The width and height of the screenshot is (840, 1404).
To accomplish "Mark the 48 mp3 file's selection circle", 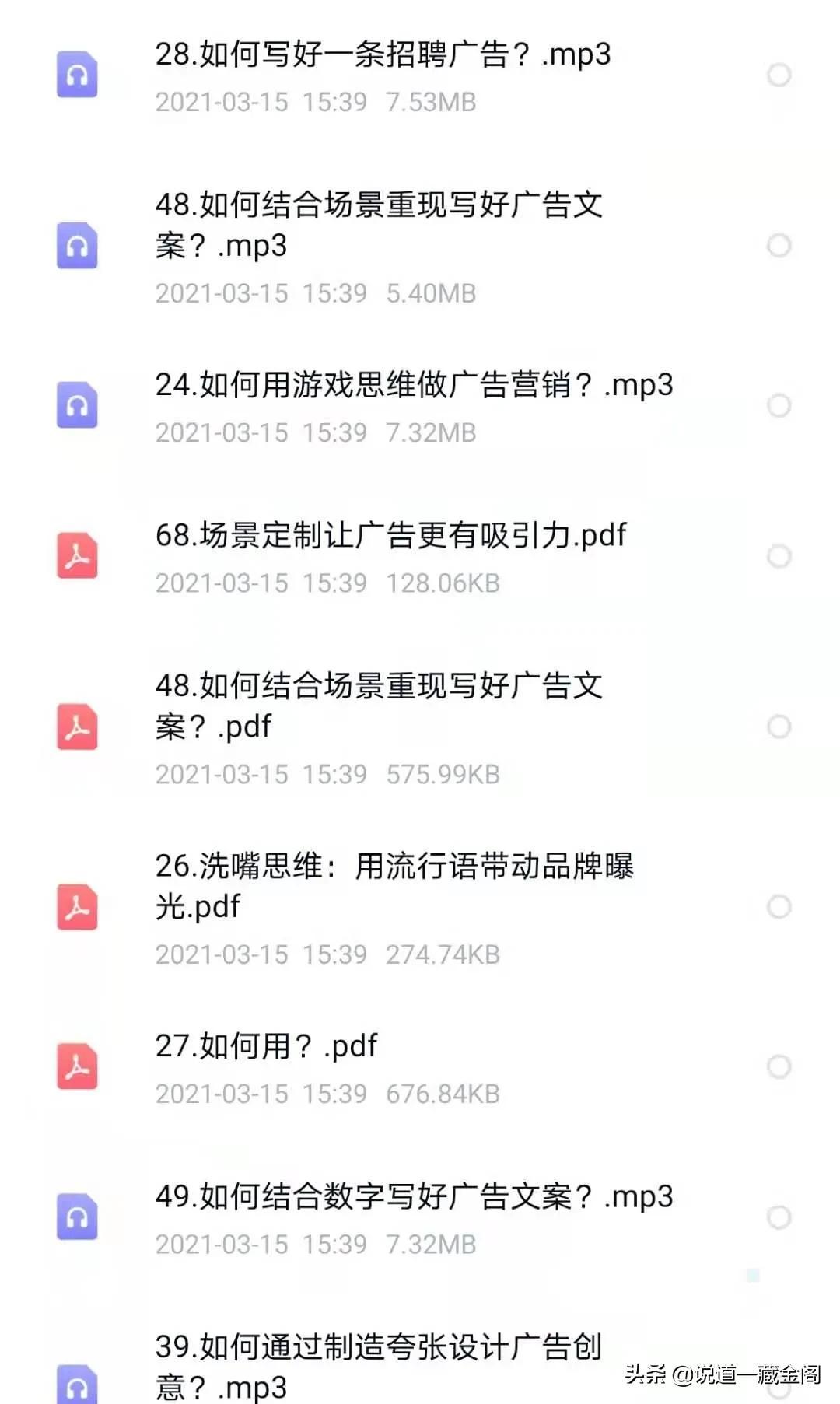I will tap(779, 246).
